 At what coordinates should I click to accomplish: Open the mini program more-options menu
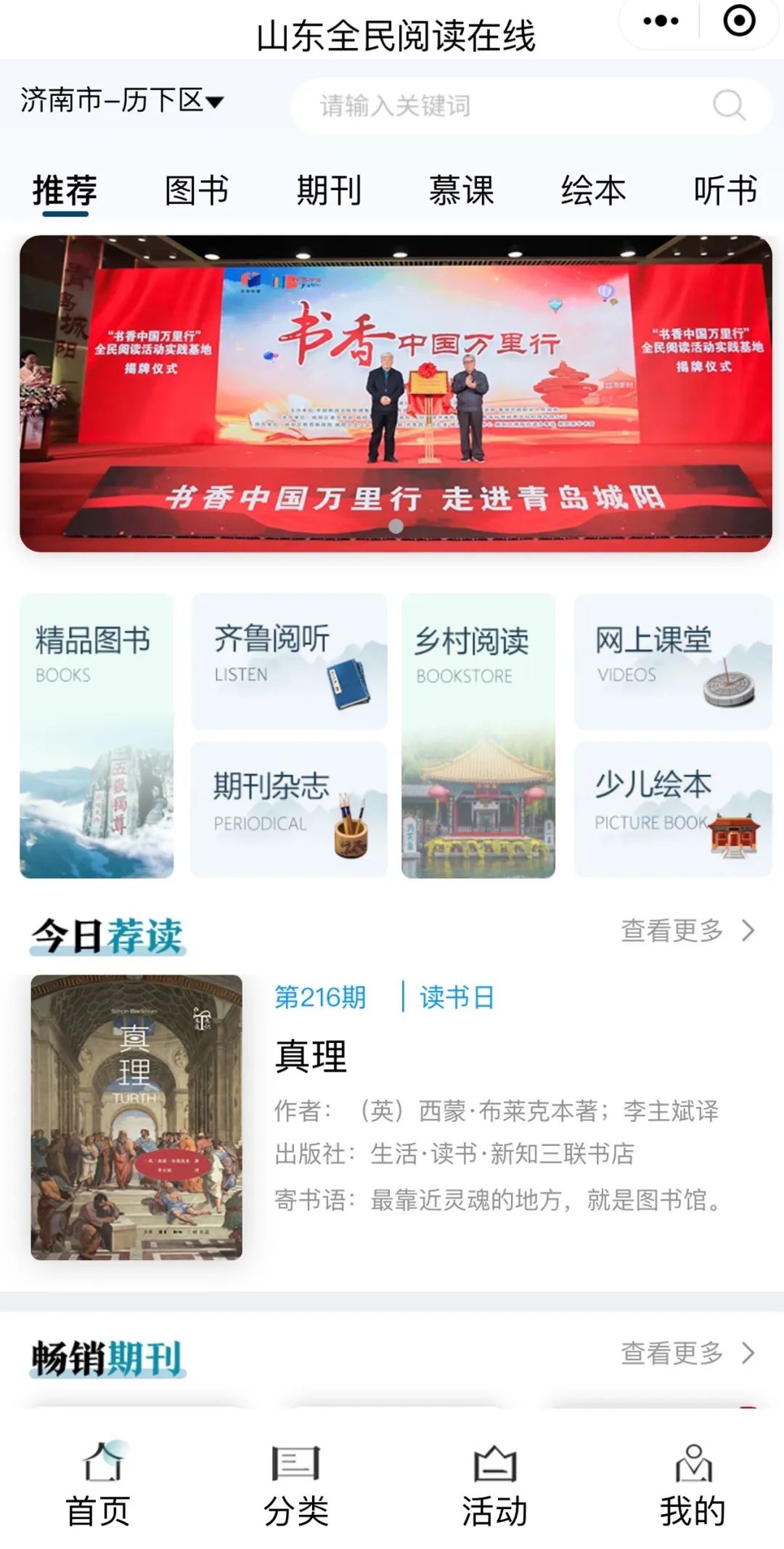tap(661, 20)
